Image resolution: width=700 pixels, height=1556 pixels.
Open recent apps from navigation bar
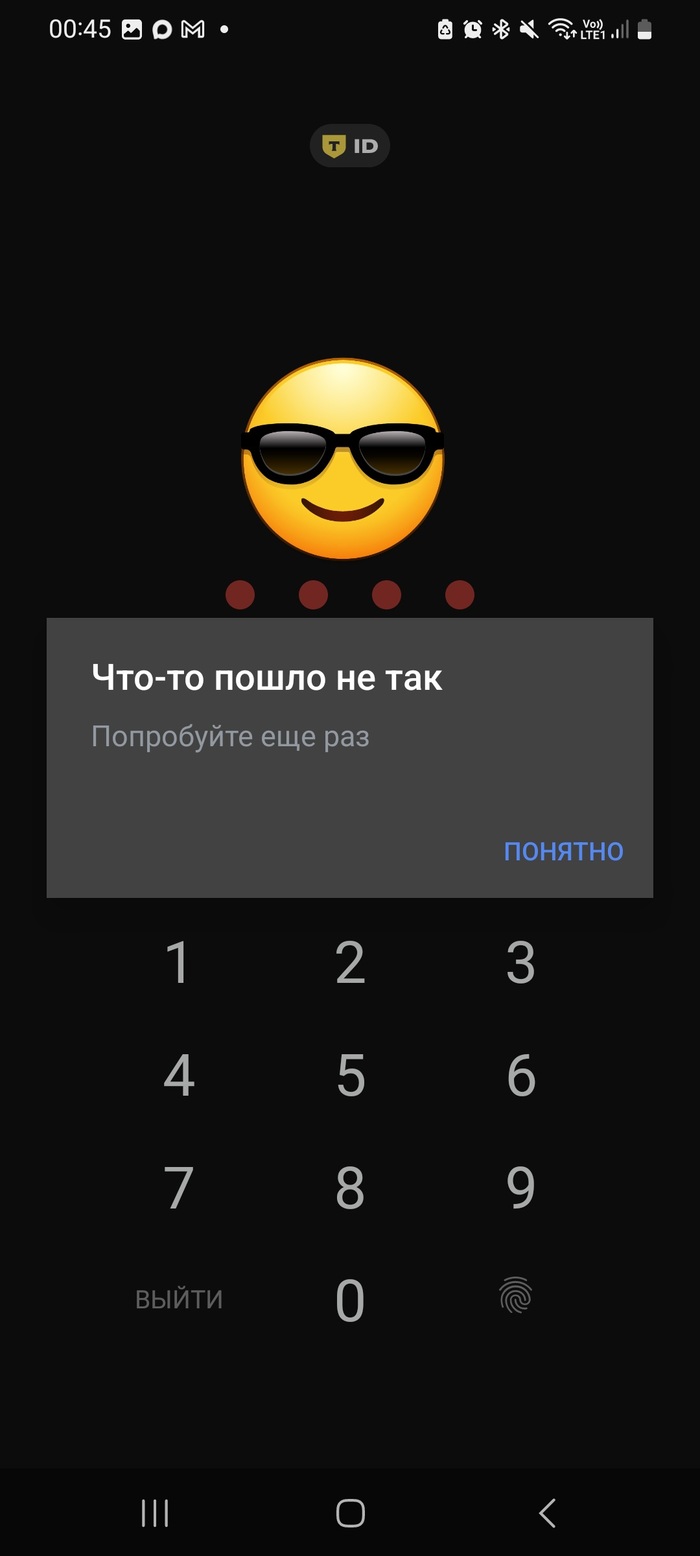[x=155, y=1513]
